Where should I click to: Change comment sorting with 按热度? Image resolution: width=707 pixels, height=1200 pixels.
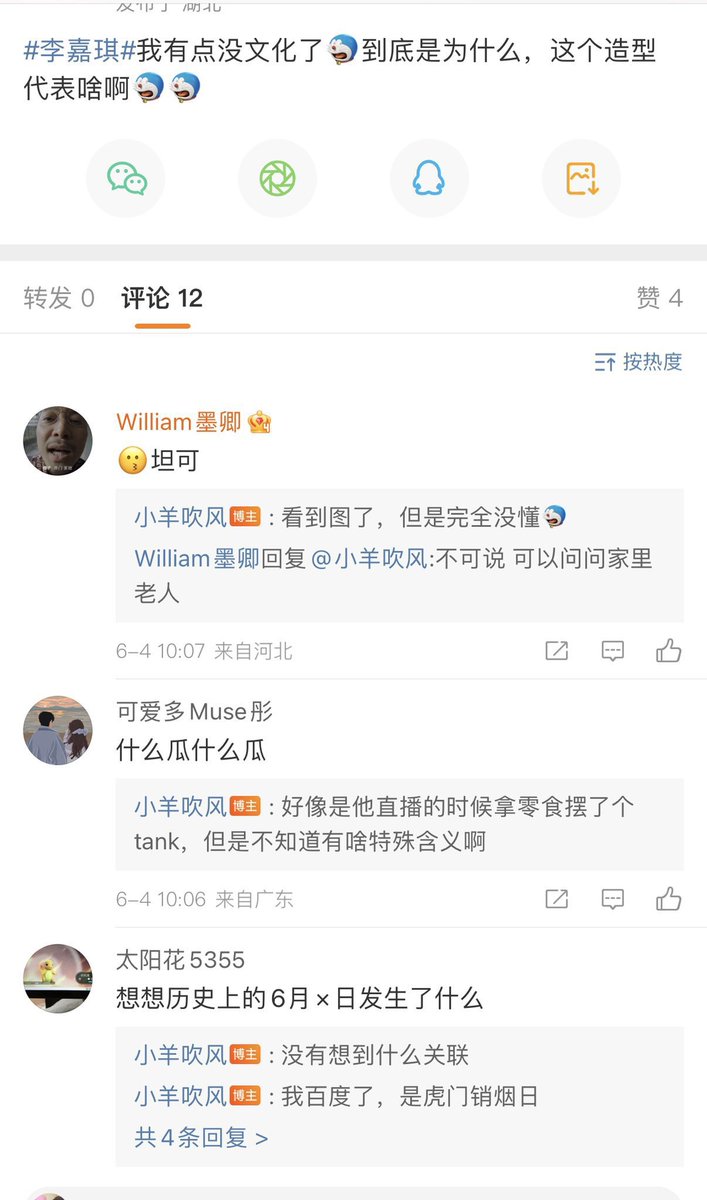[638, 362]
